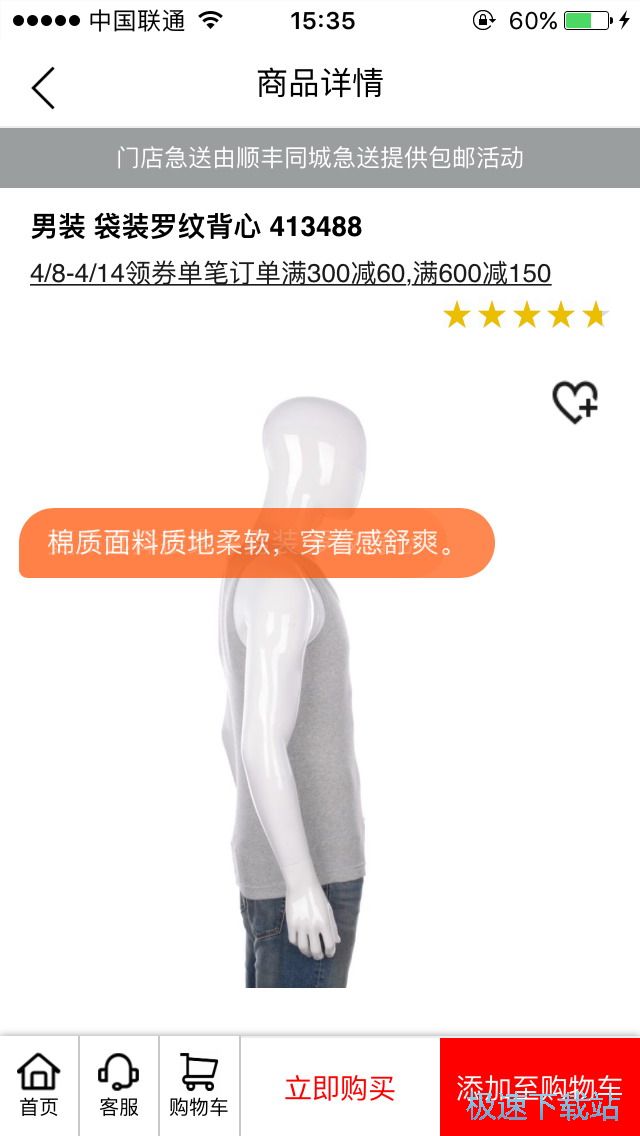
Task: Open the 4/8-4/14 coupon promotion link
Action: click(x=290, y=273)
